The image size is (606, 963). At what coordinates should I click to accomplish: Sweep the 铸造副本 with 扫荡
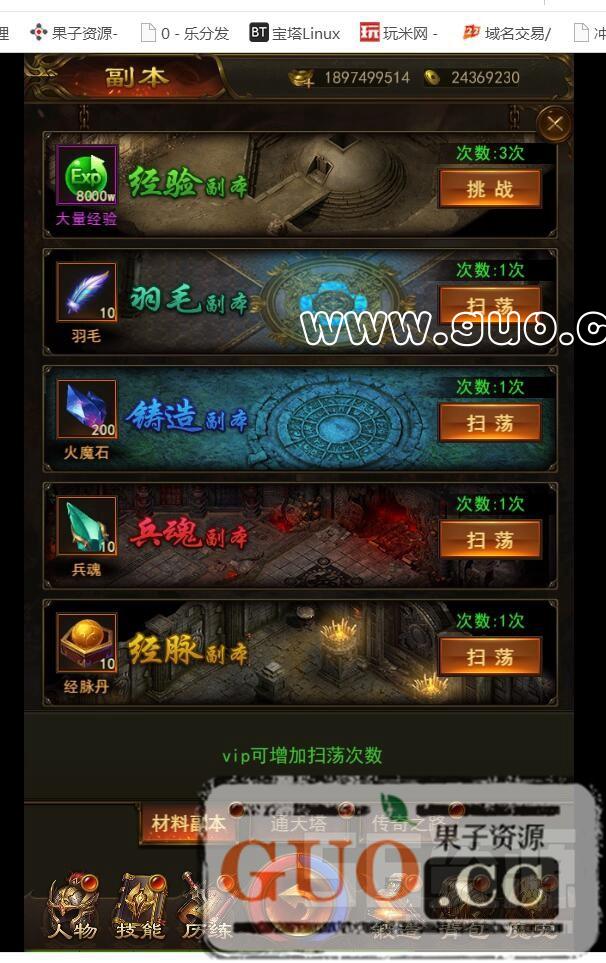click(490, 422)
